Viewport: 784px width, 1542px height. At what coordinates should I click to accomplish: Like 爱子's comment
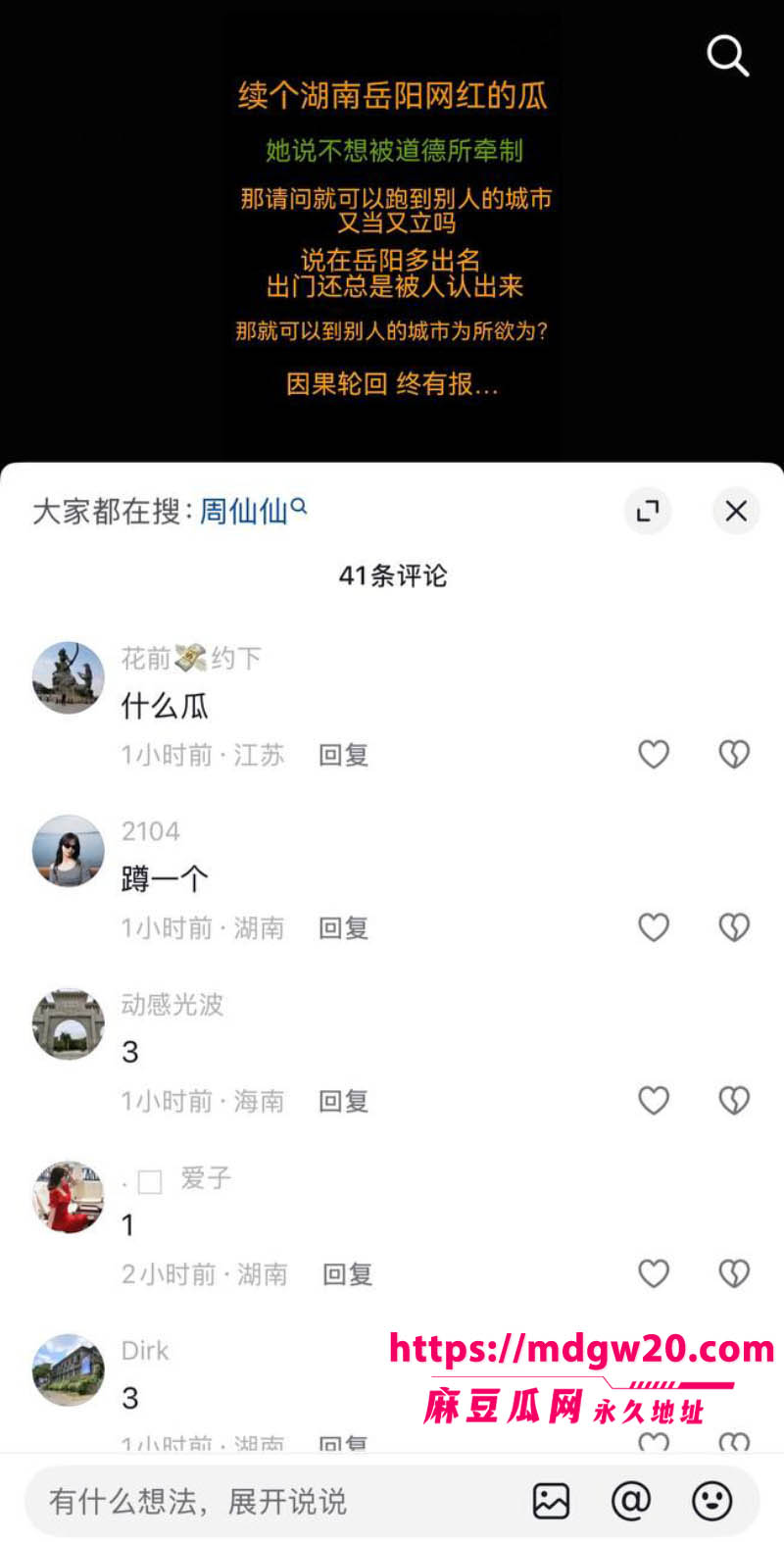pyautogui.click(x=654, y=1273)
